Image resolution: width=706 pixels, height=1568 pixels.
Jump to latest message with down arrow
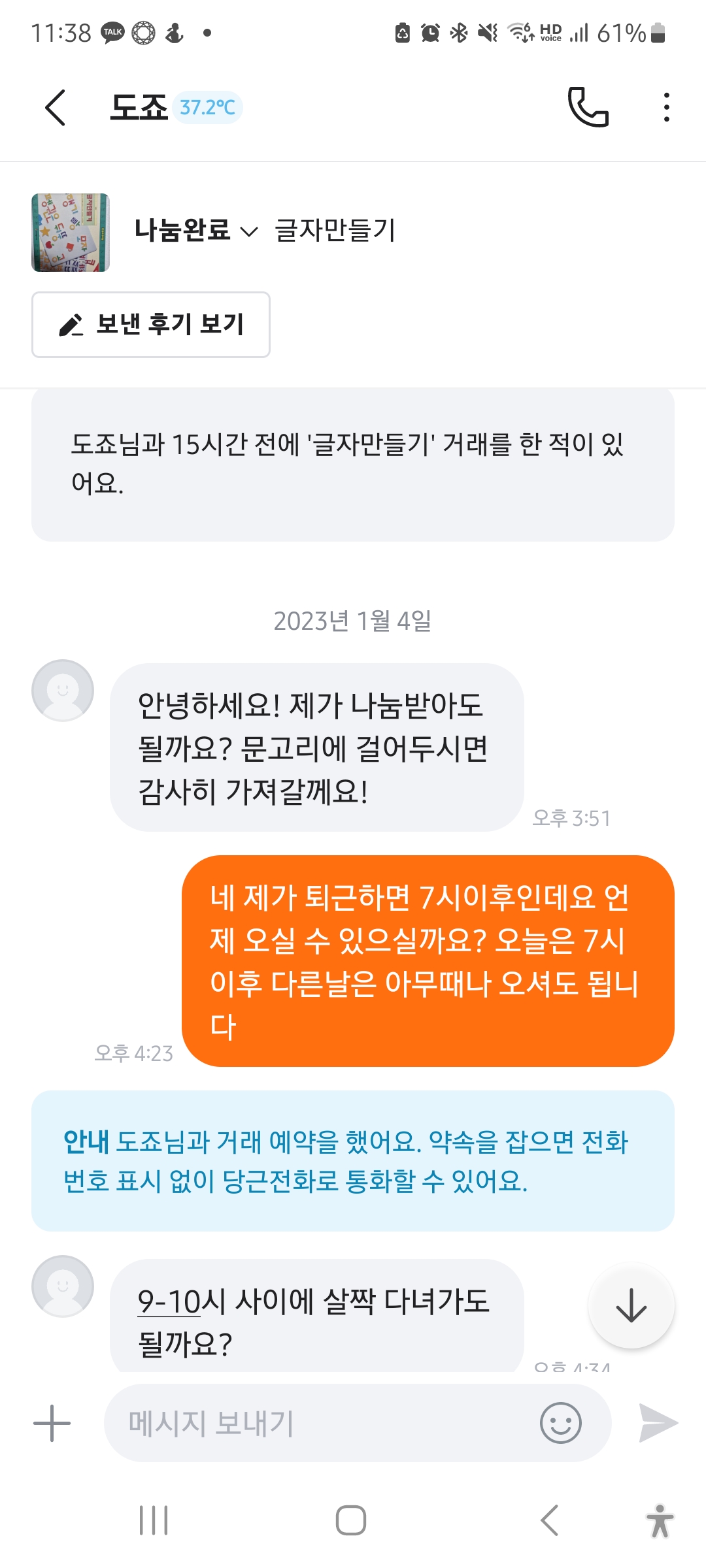point(631,1306)
